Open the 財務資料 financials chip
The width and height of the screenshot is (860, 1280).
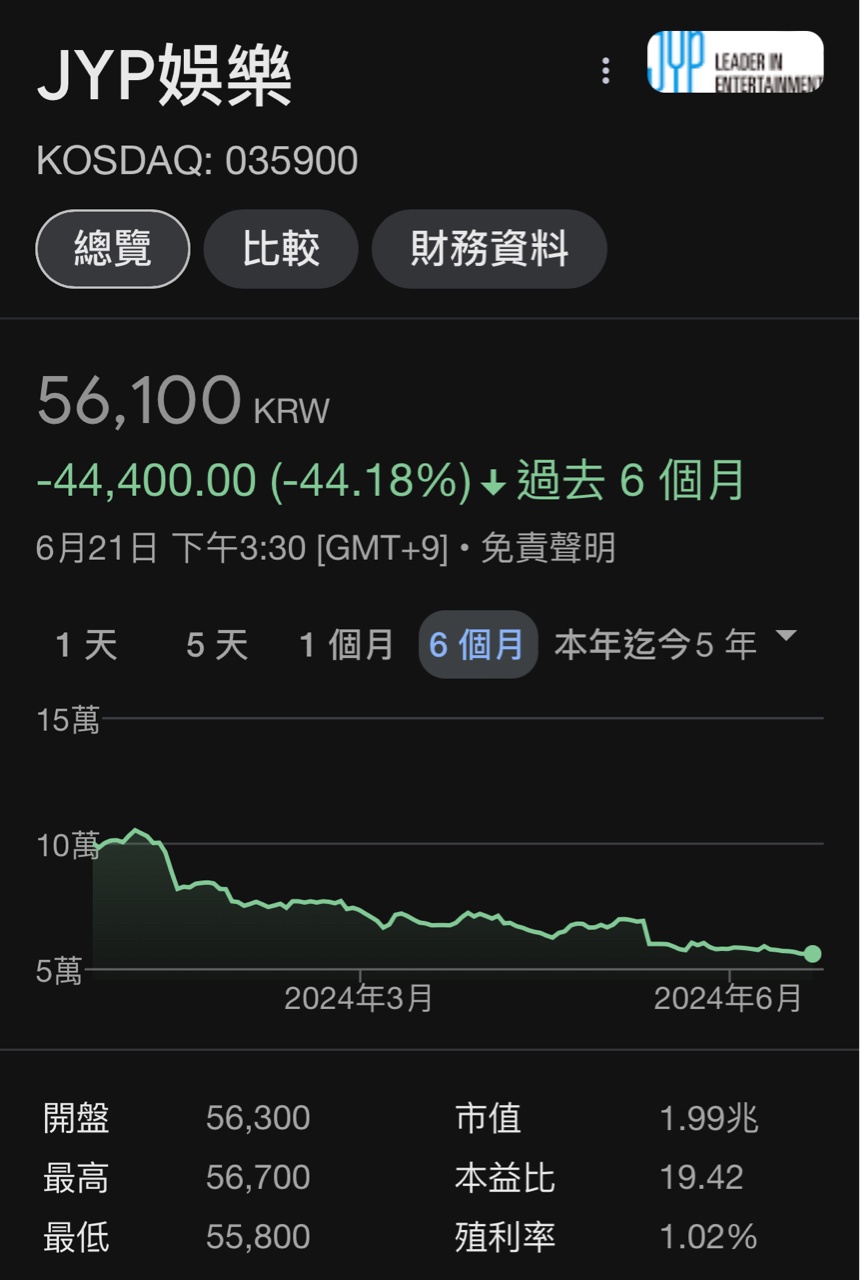coord(489,248)
